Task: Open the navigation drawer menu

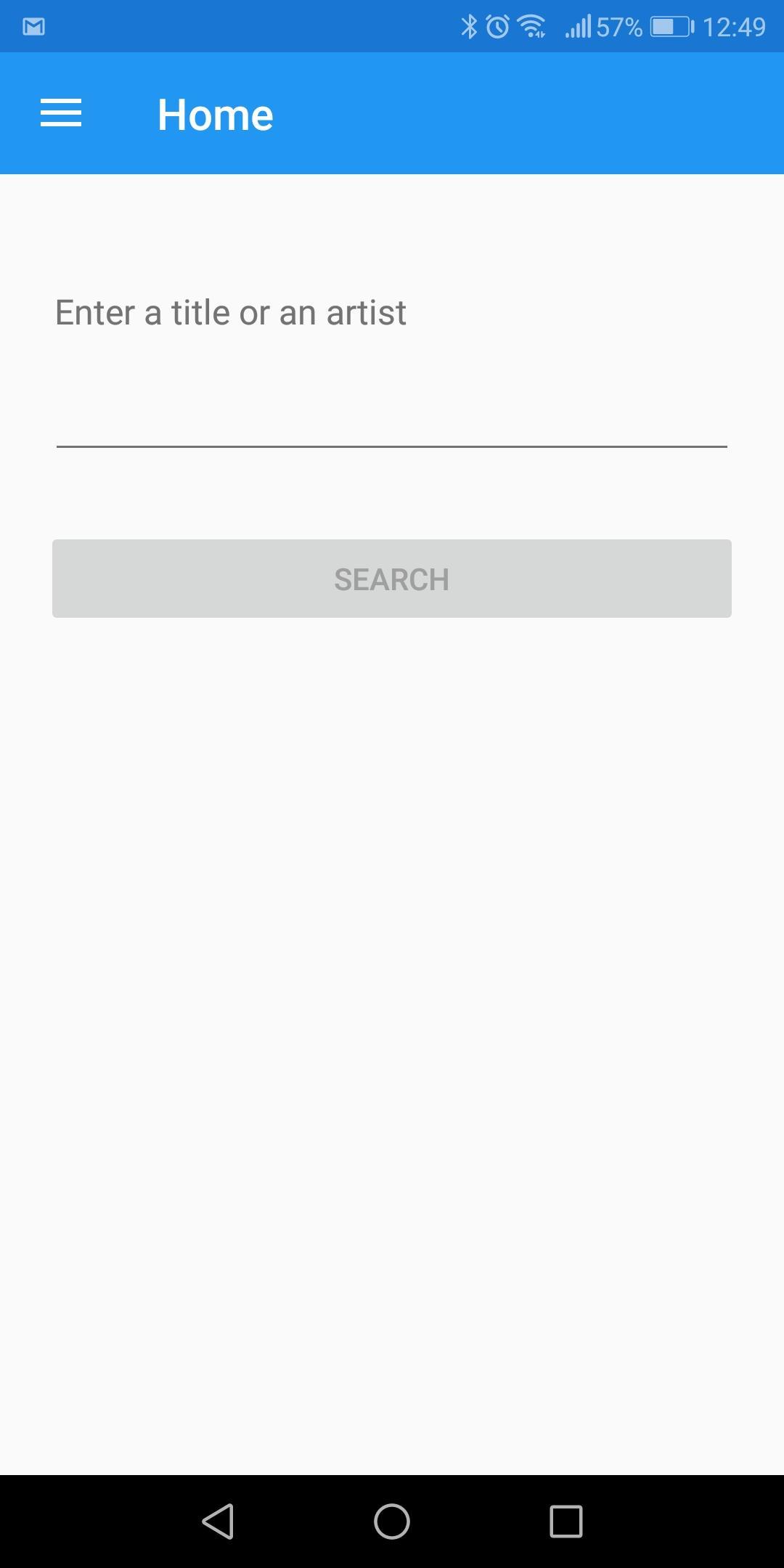Action: point(61,114)
